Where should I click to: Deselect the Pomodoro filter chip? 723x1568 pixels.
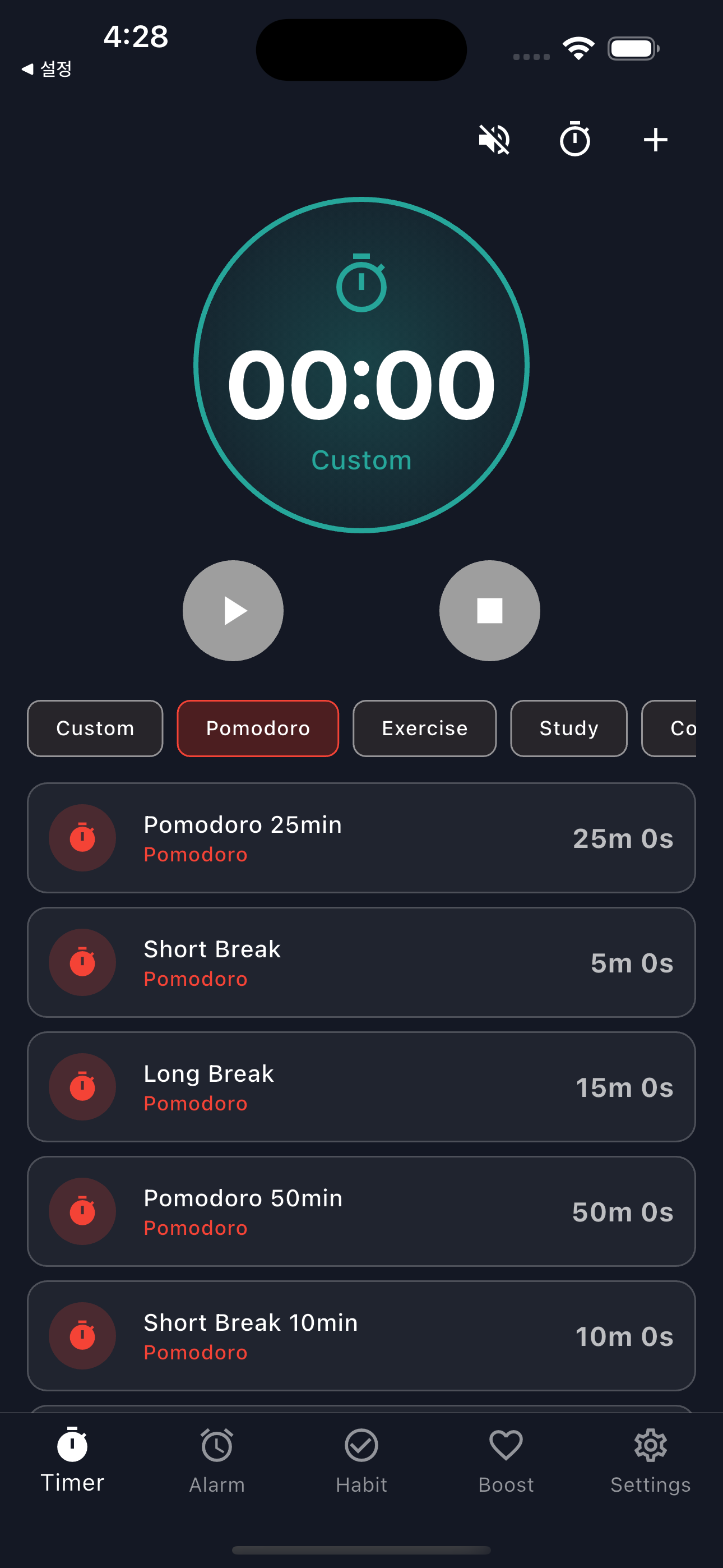pyautogui.click(x=257, y=728)
